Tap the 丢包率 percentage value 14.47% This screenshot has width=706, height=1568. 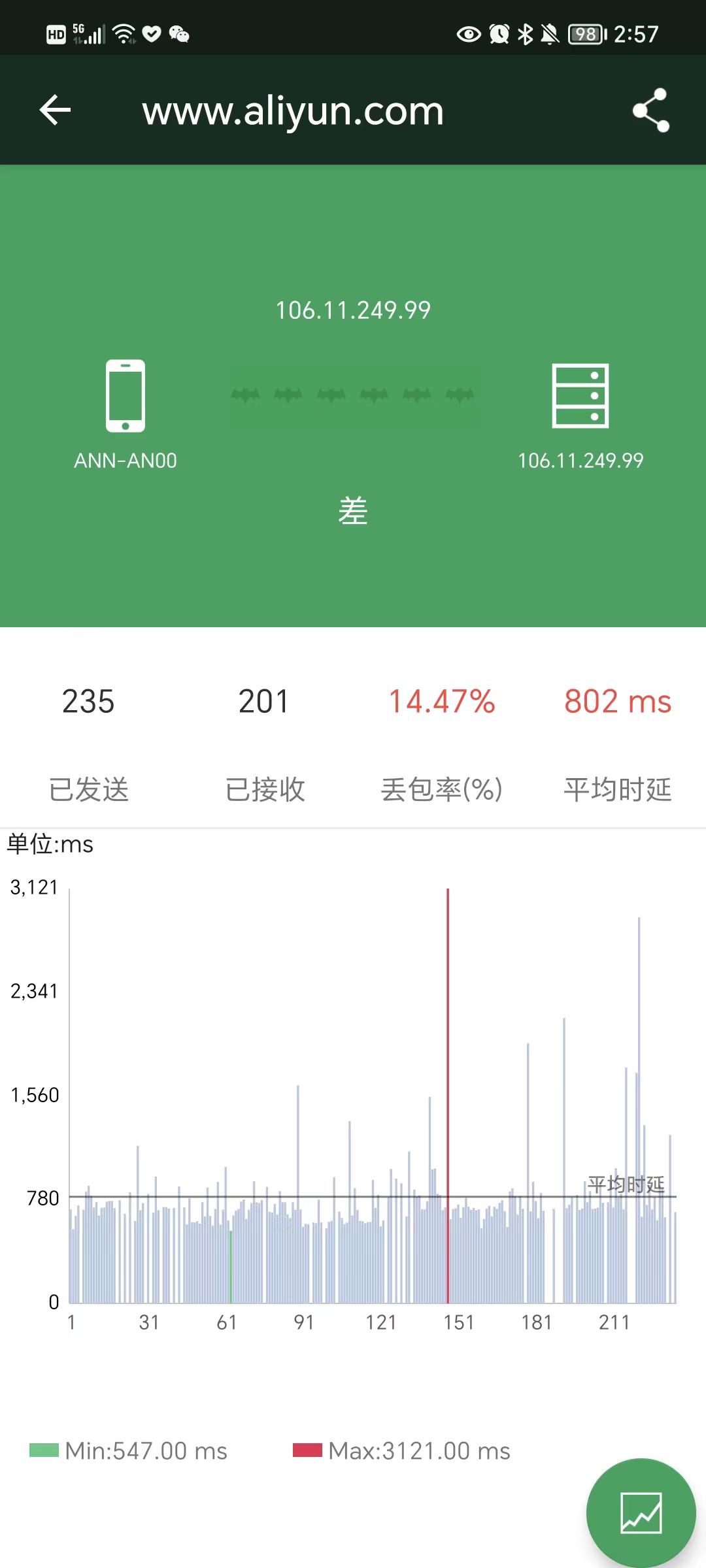pos(441,702)
